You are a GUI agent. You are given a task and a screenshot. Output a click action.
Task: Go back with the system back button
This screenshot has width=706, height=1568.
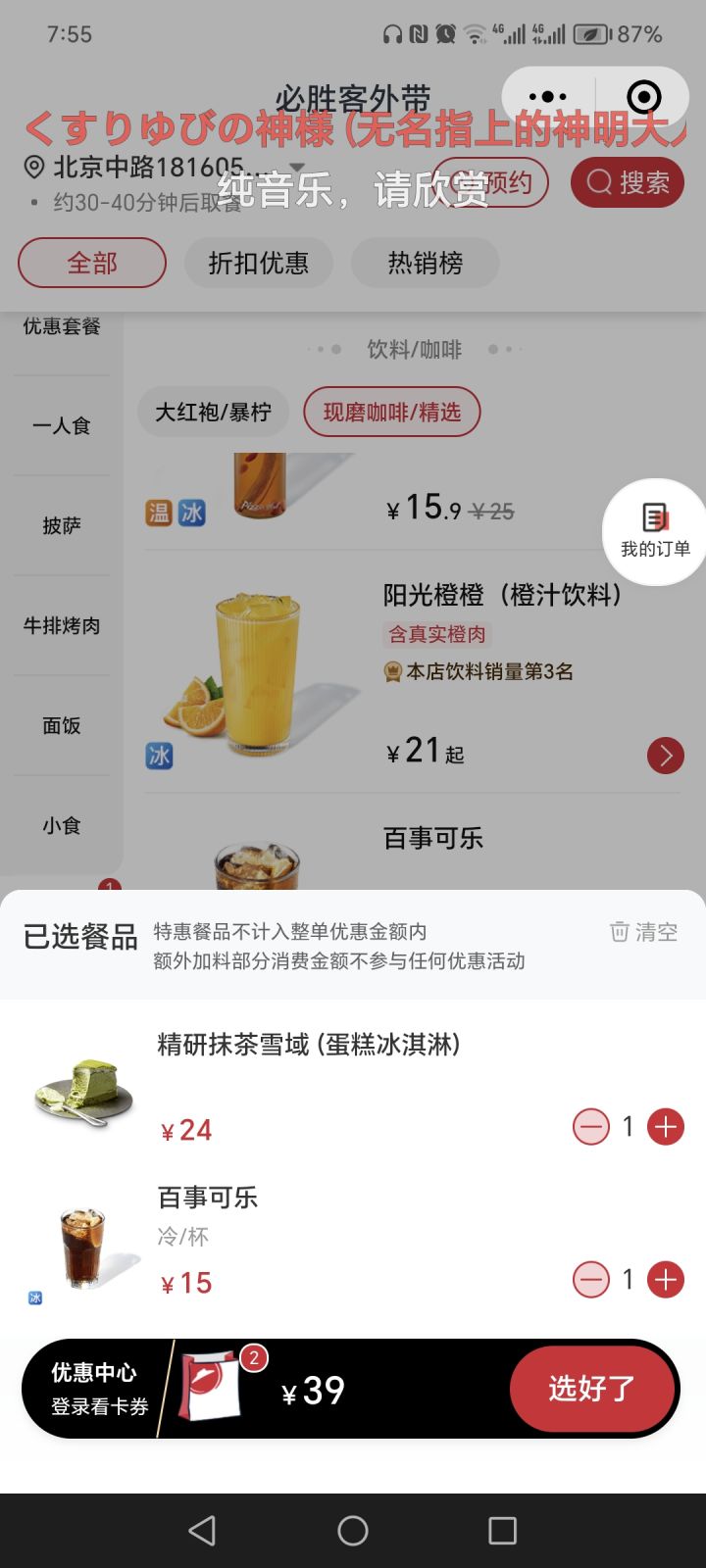point(202,1531)
